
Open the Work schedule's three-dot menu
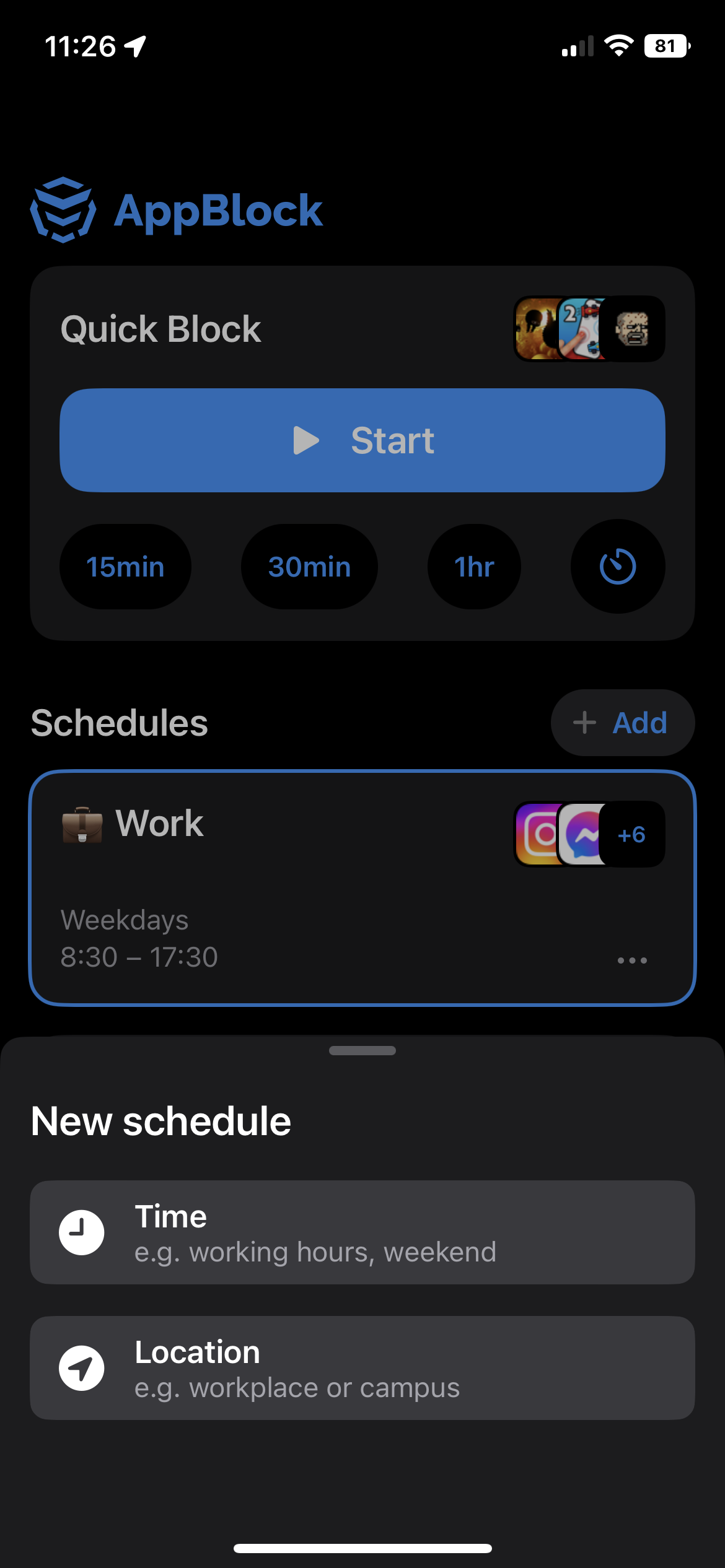(x=632, y=960)
